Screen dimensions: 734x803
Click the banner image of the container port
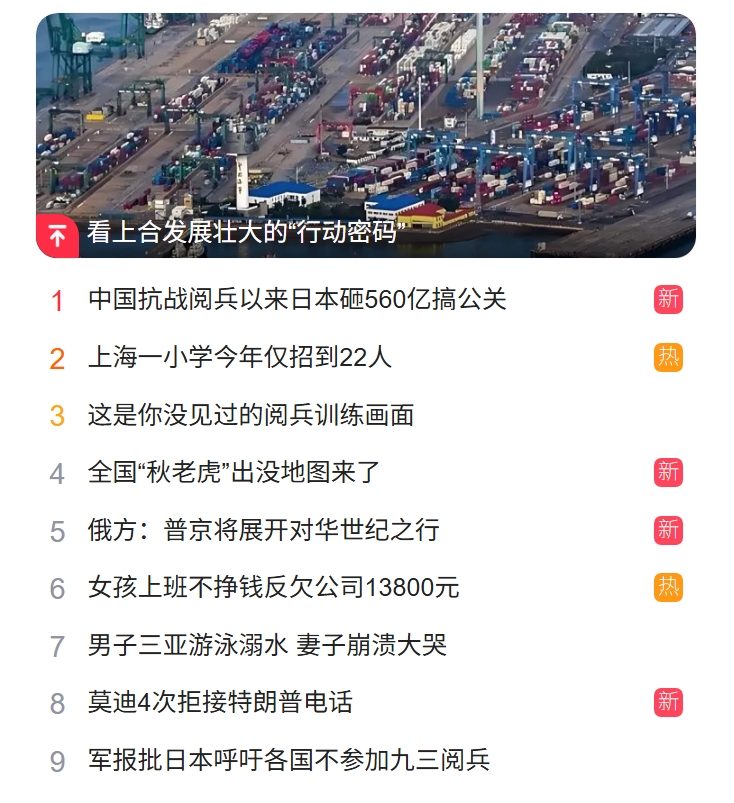(x=367, y=110)
